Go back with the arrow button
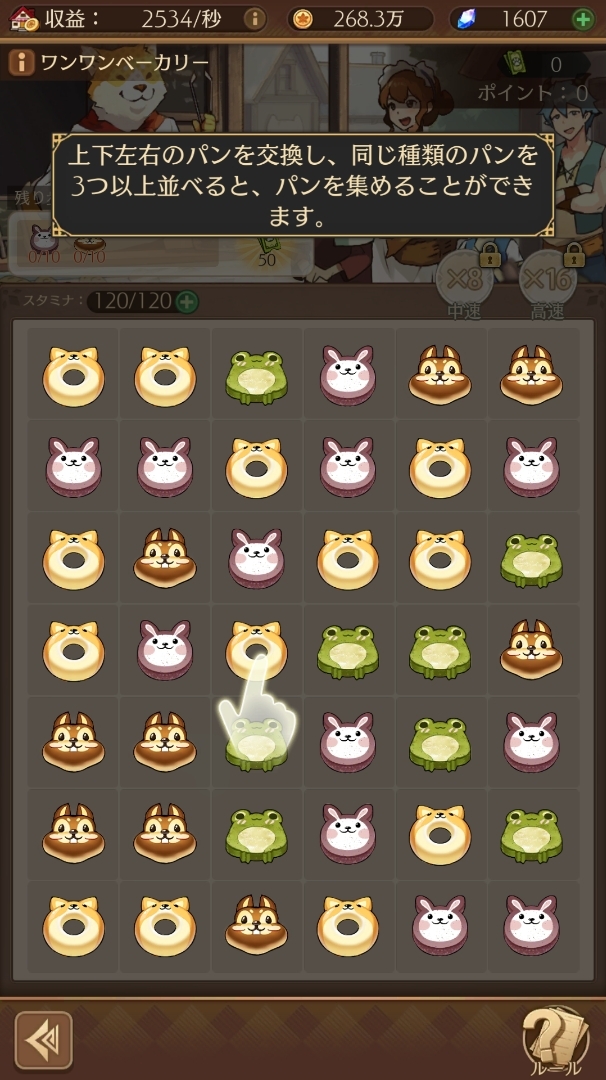This screenshot has height=1080, width=606. point(43,1040)
